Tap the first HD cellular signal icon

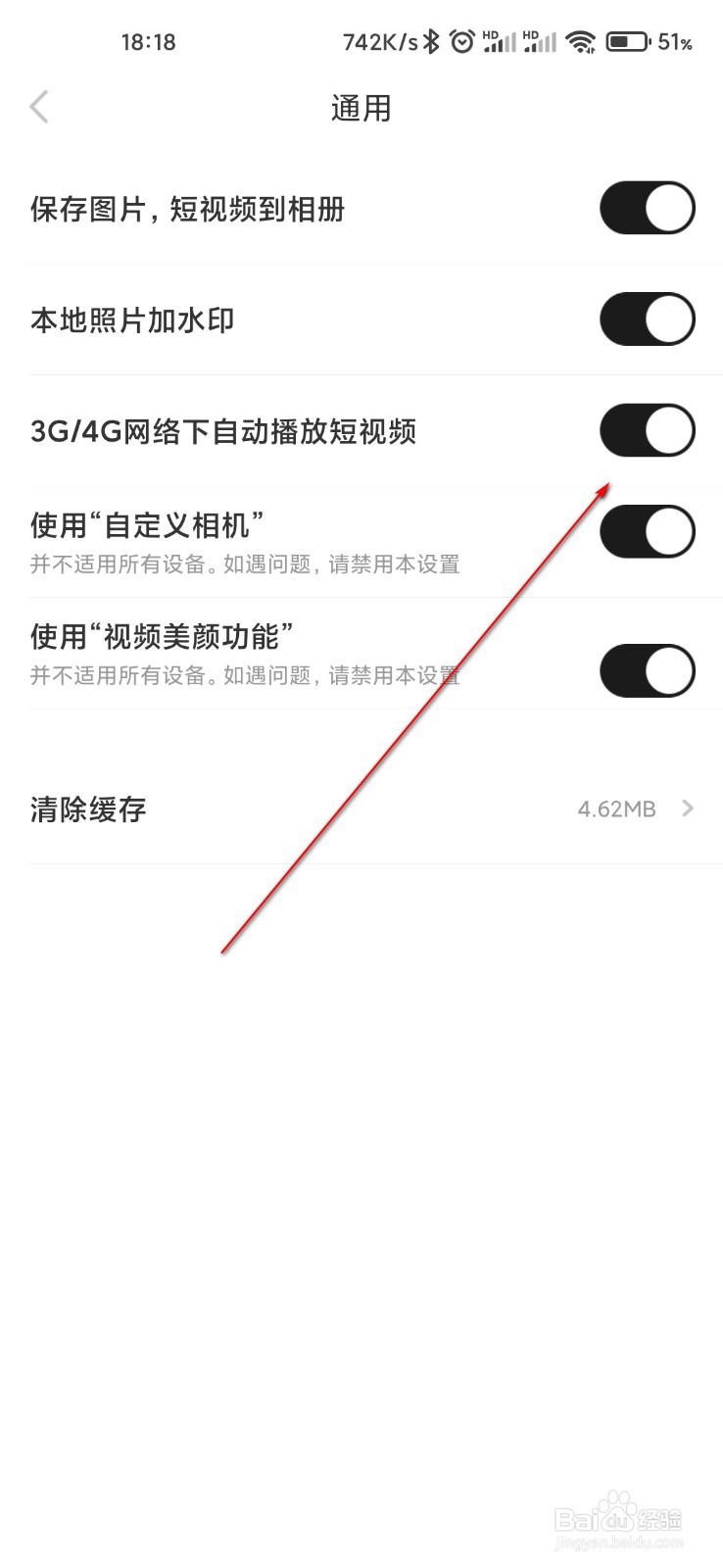(x=497, y=41)
